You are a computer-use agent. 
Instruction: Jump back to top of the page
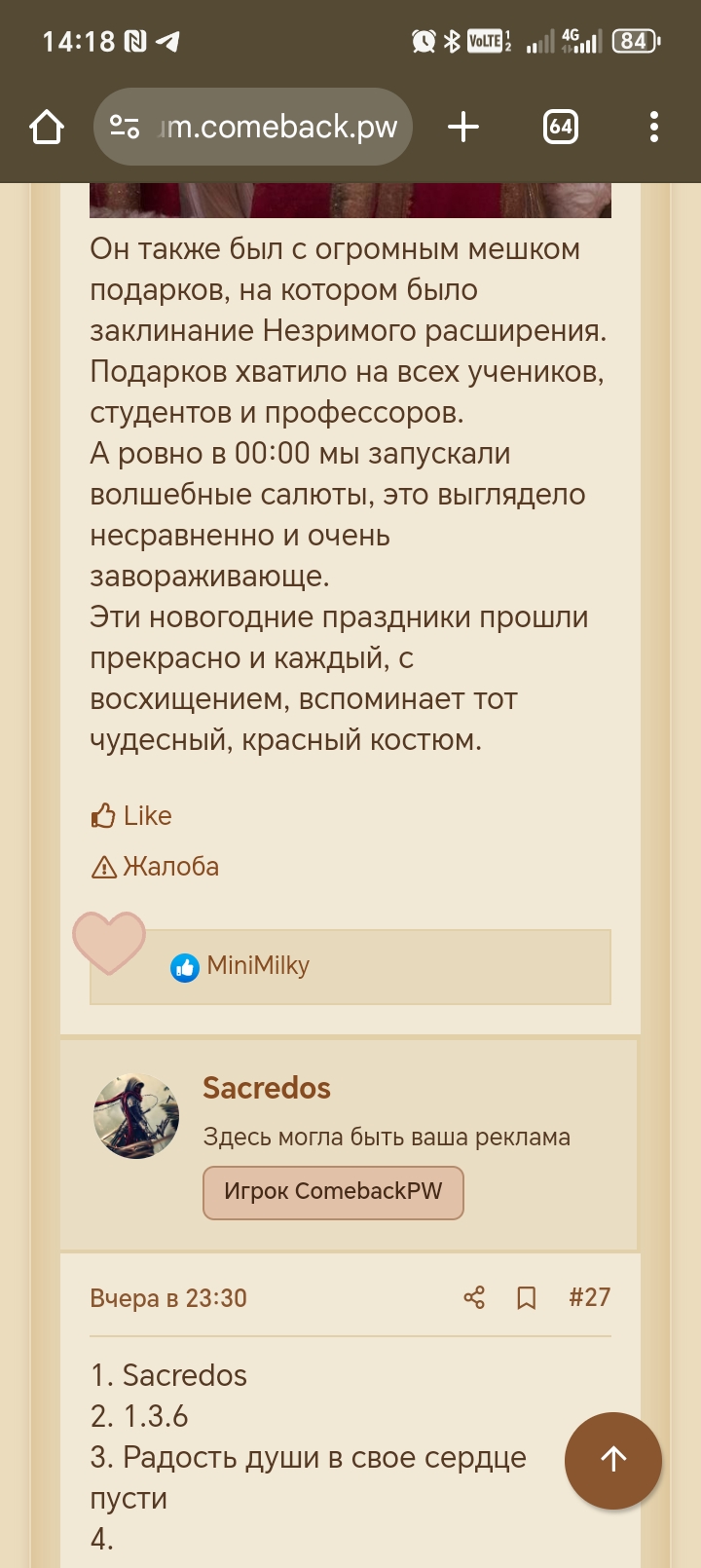613,1459
